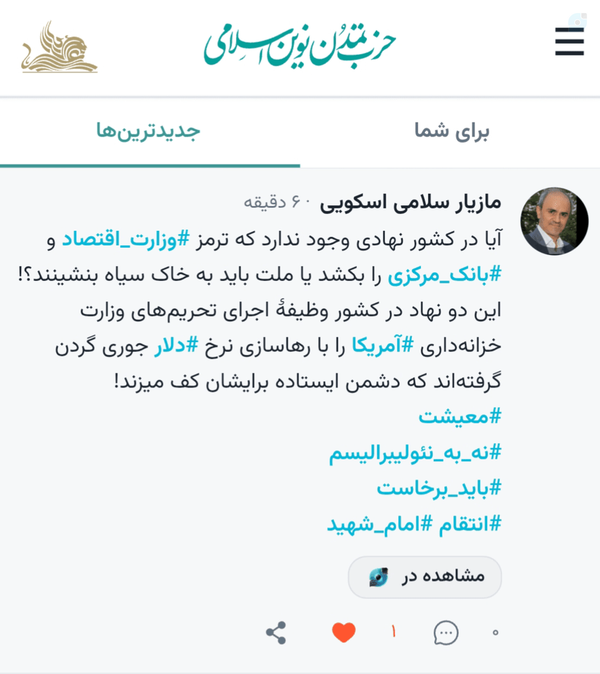
Task: Open comments on this post
Action: coord(446,633)
